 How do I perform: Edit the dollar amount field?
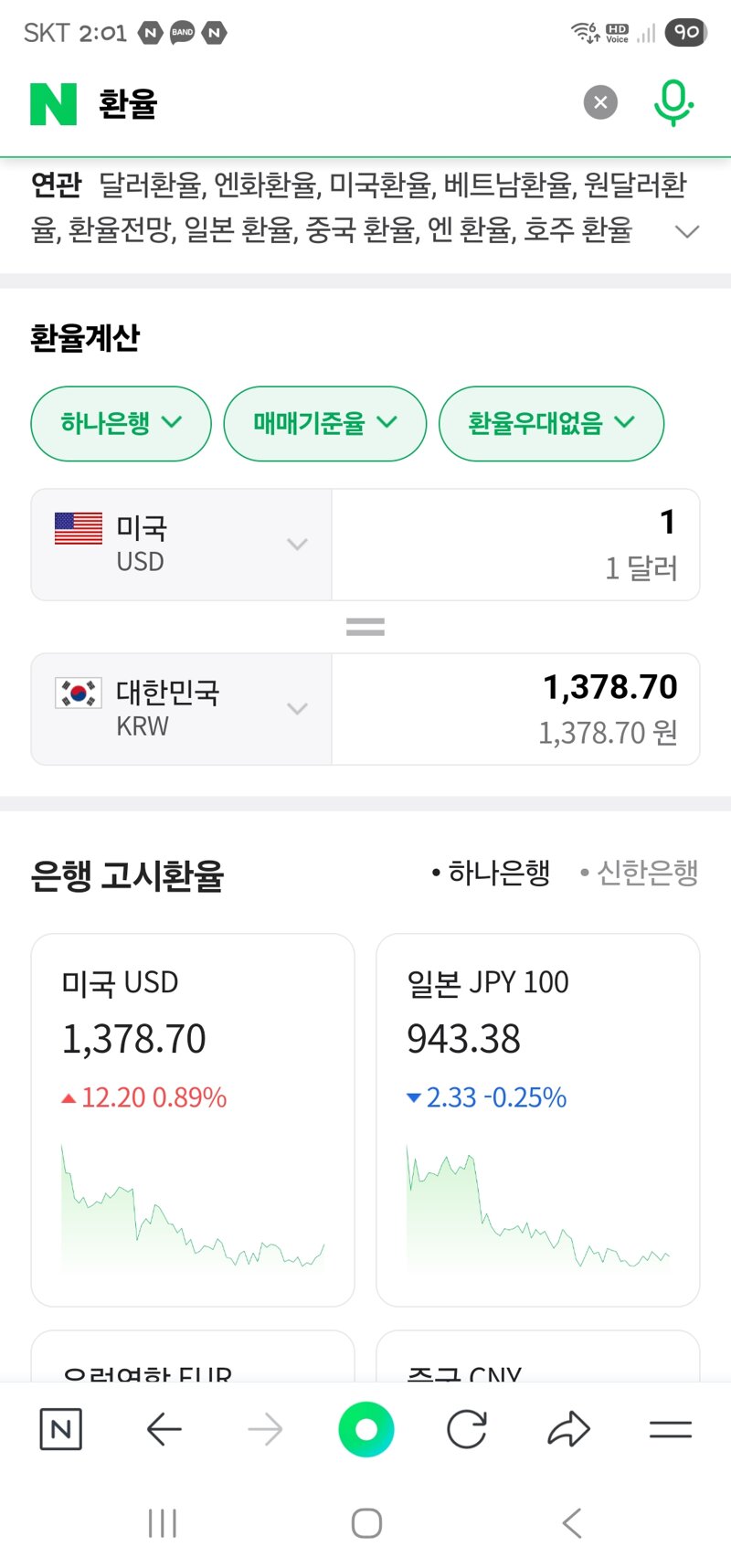pos(515,545)
